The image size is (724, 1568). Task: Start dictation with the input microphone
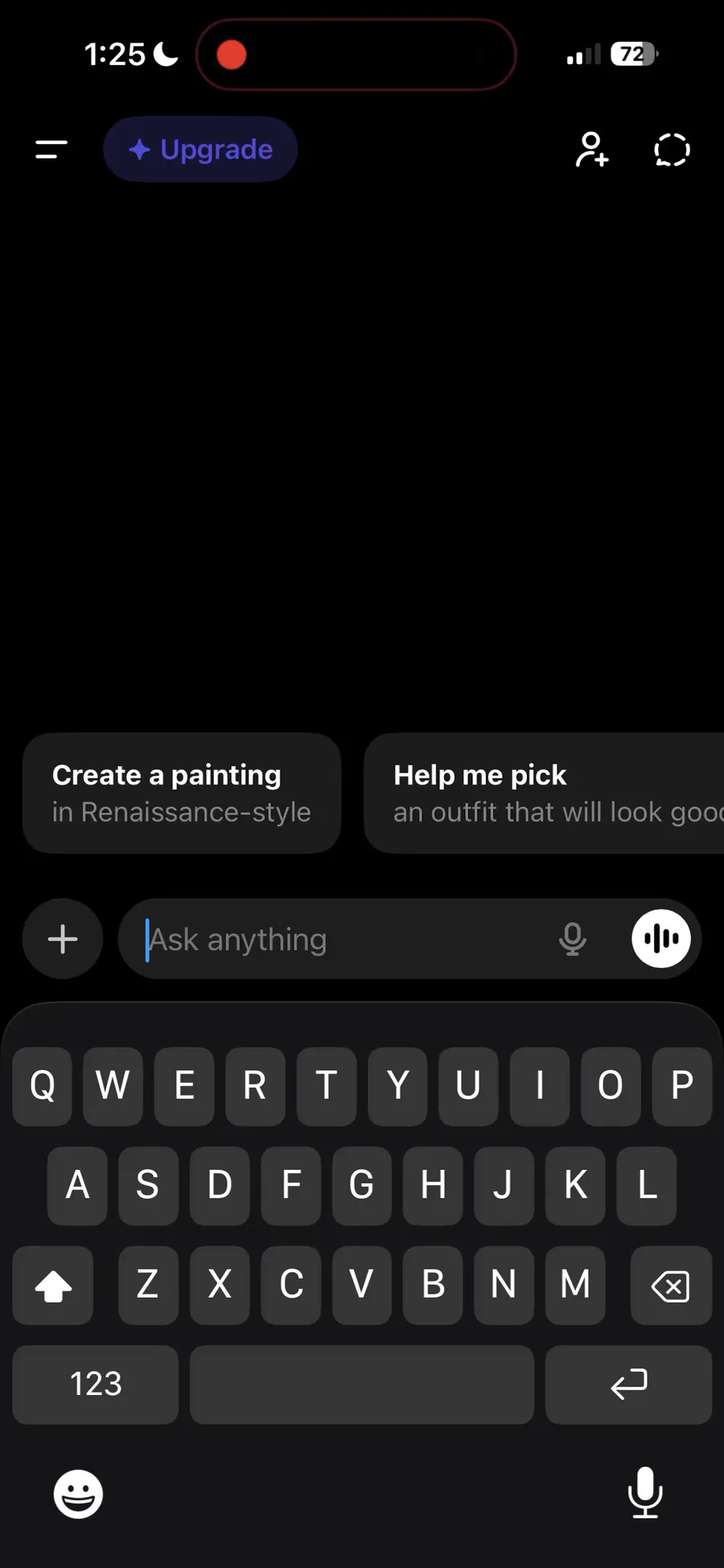click(x=573, y=939)
